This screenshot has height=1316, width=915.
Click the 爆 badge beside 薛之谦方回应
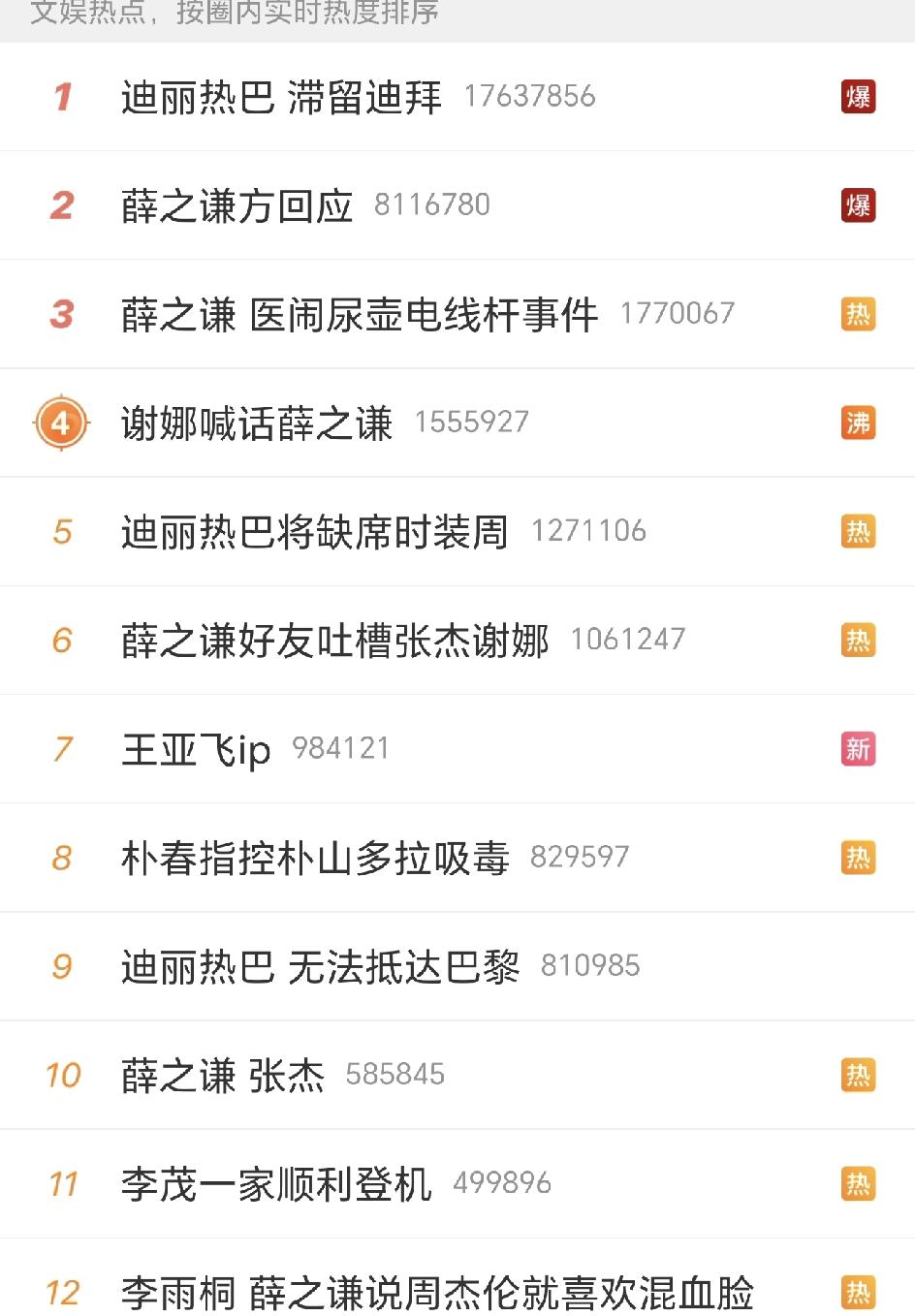[857, 206]
